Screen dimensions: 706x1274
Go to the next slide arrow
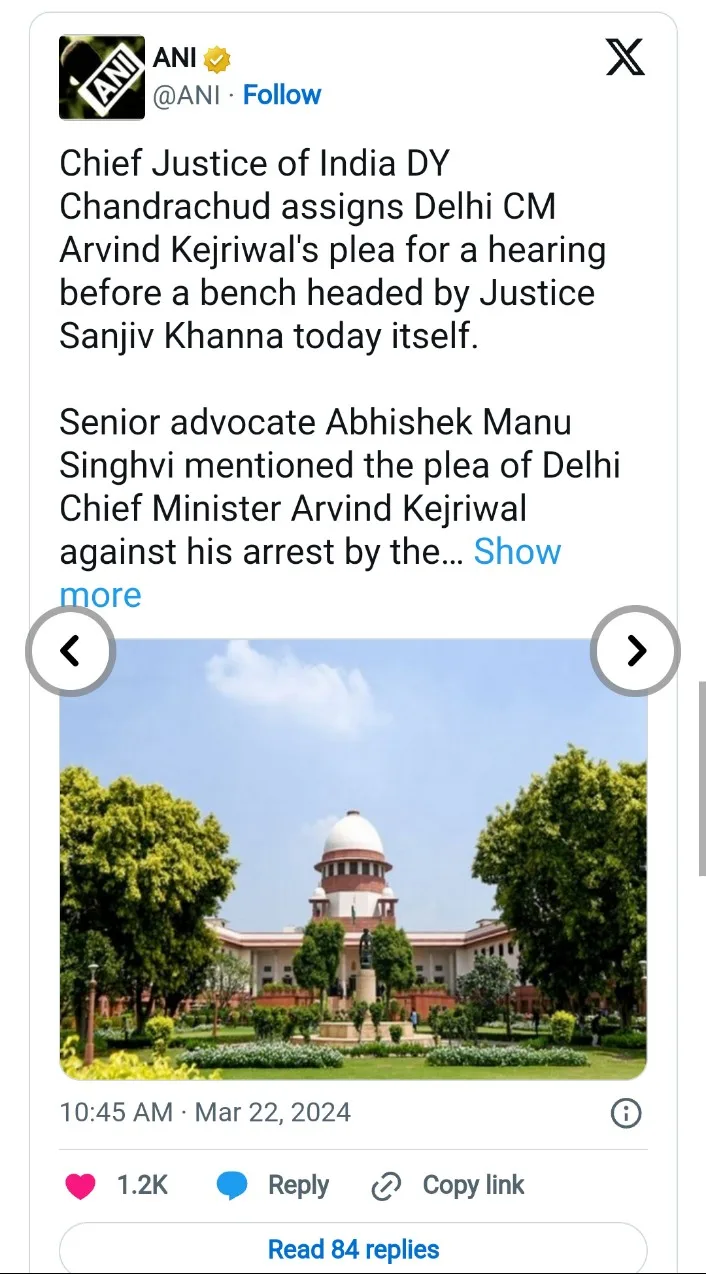tap(636, 651)
